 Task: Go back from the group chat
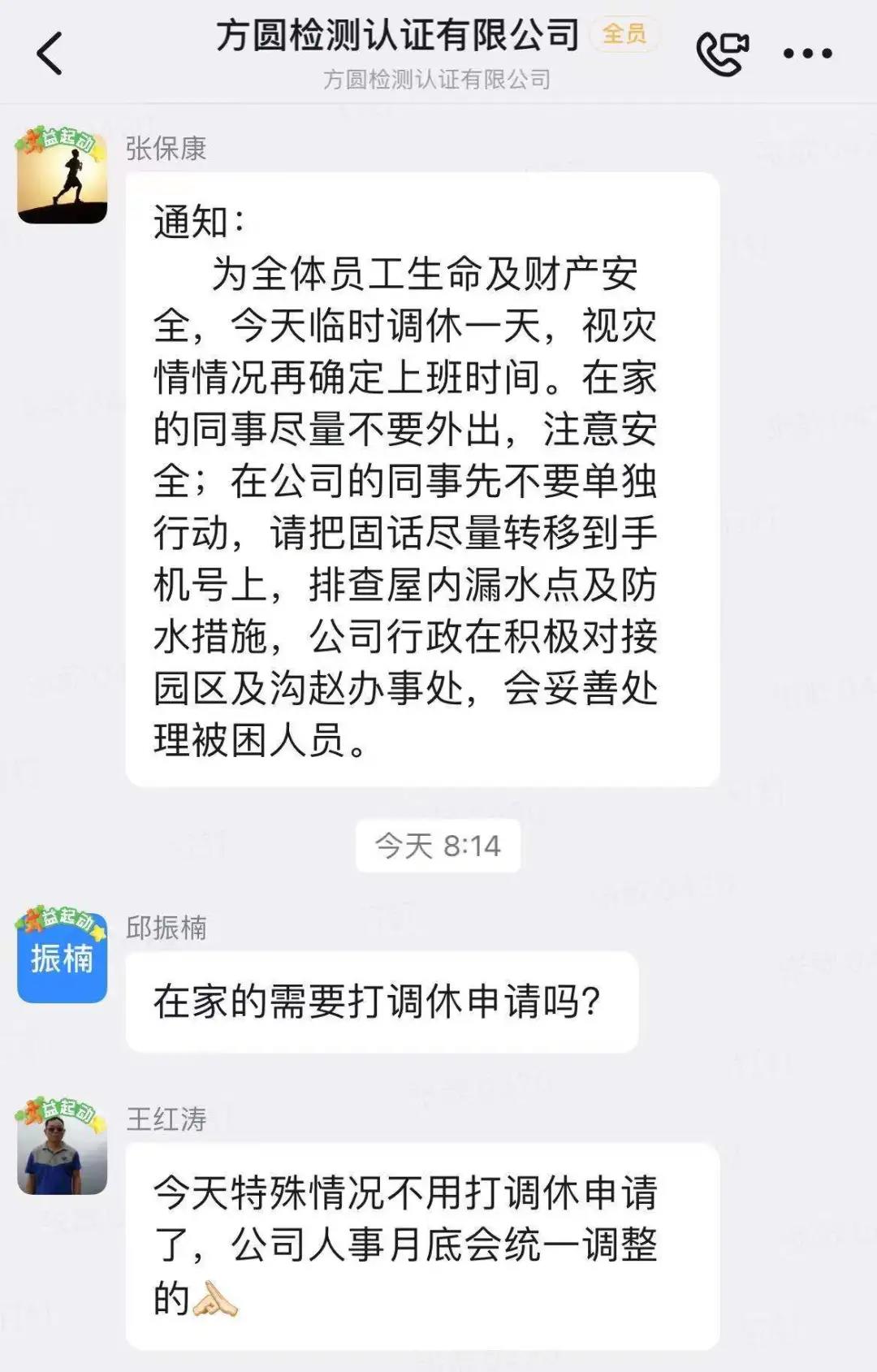[50, 54]
